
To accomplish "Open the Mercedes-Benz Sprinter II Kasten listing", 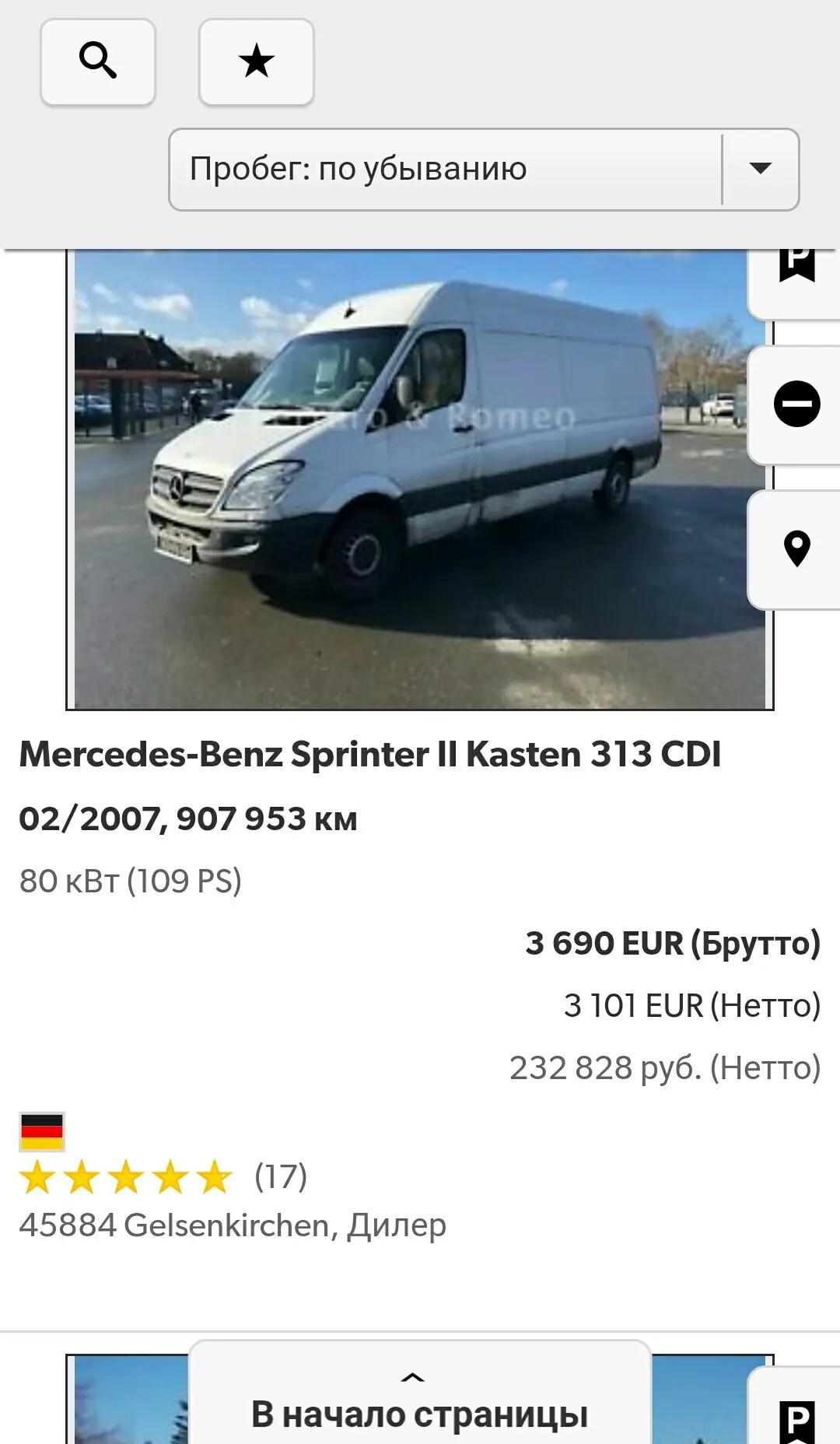I will coord(370,754).
